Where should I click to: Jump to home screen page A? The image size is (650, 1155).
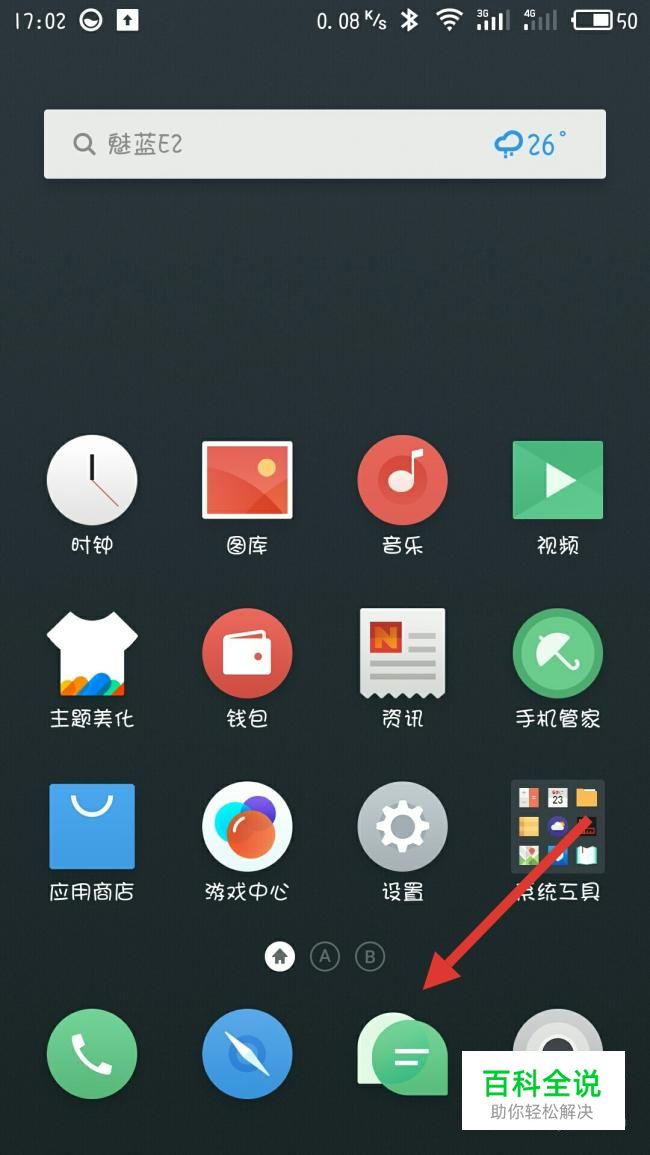click(x=325, y=957)
